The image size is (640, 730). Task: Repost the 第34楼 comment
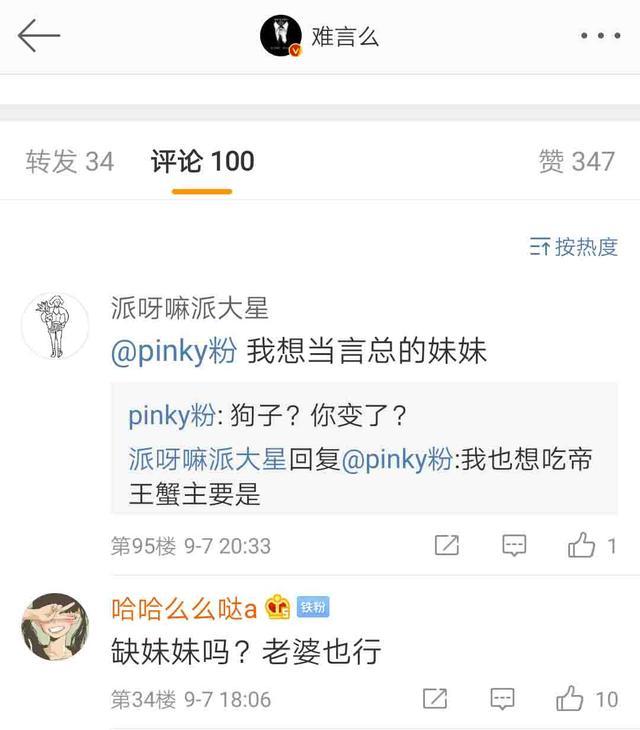(435, 699)
